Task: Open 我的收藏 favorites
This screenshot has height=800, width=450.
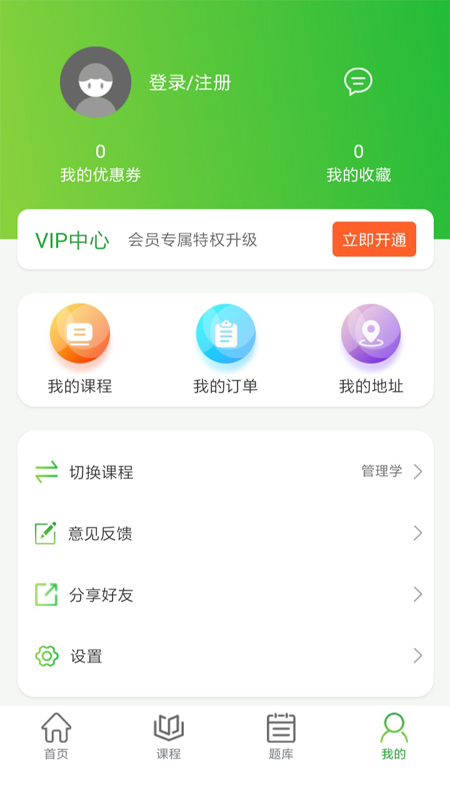Action: coord(359,164)
